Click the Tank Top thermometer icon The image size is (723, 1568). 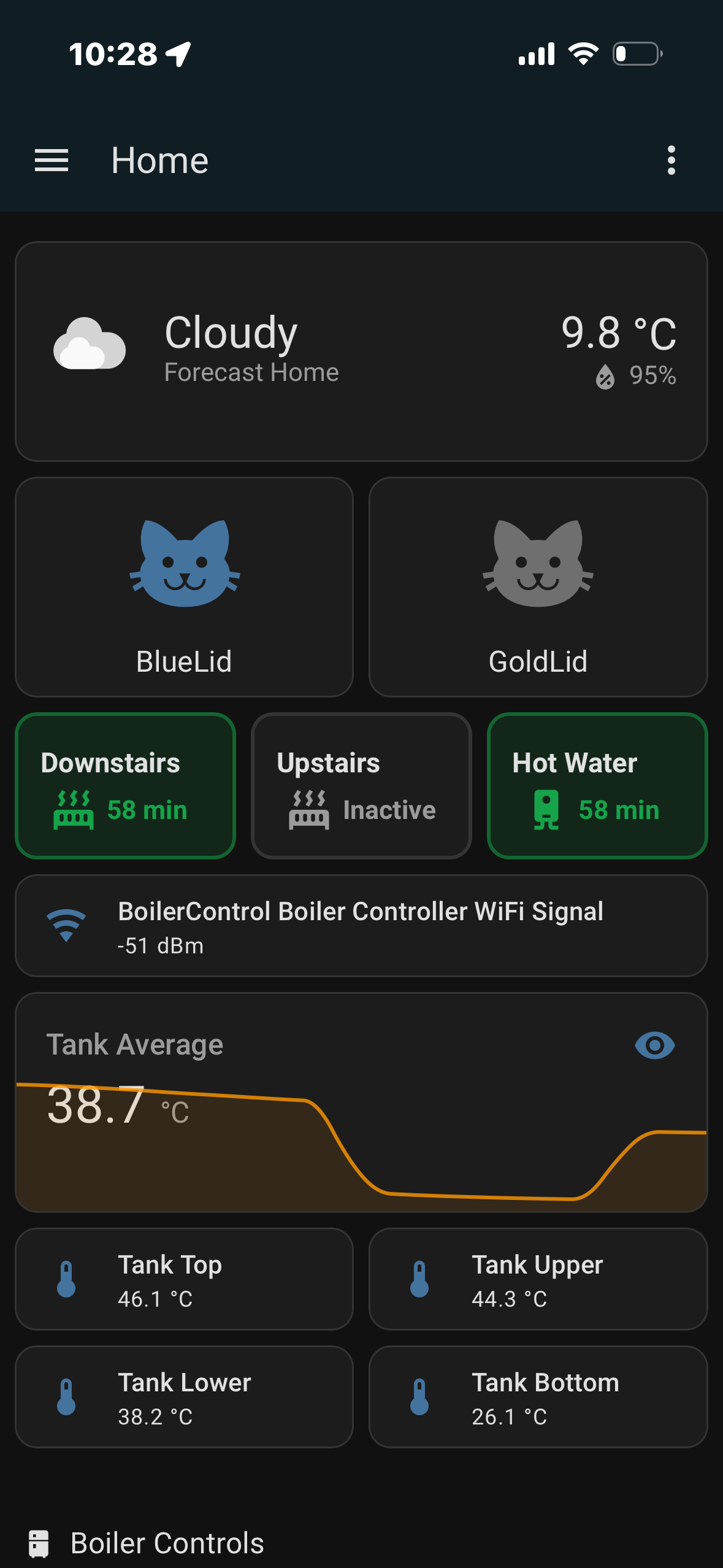66,1282
